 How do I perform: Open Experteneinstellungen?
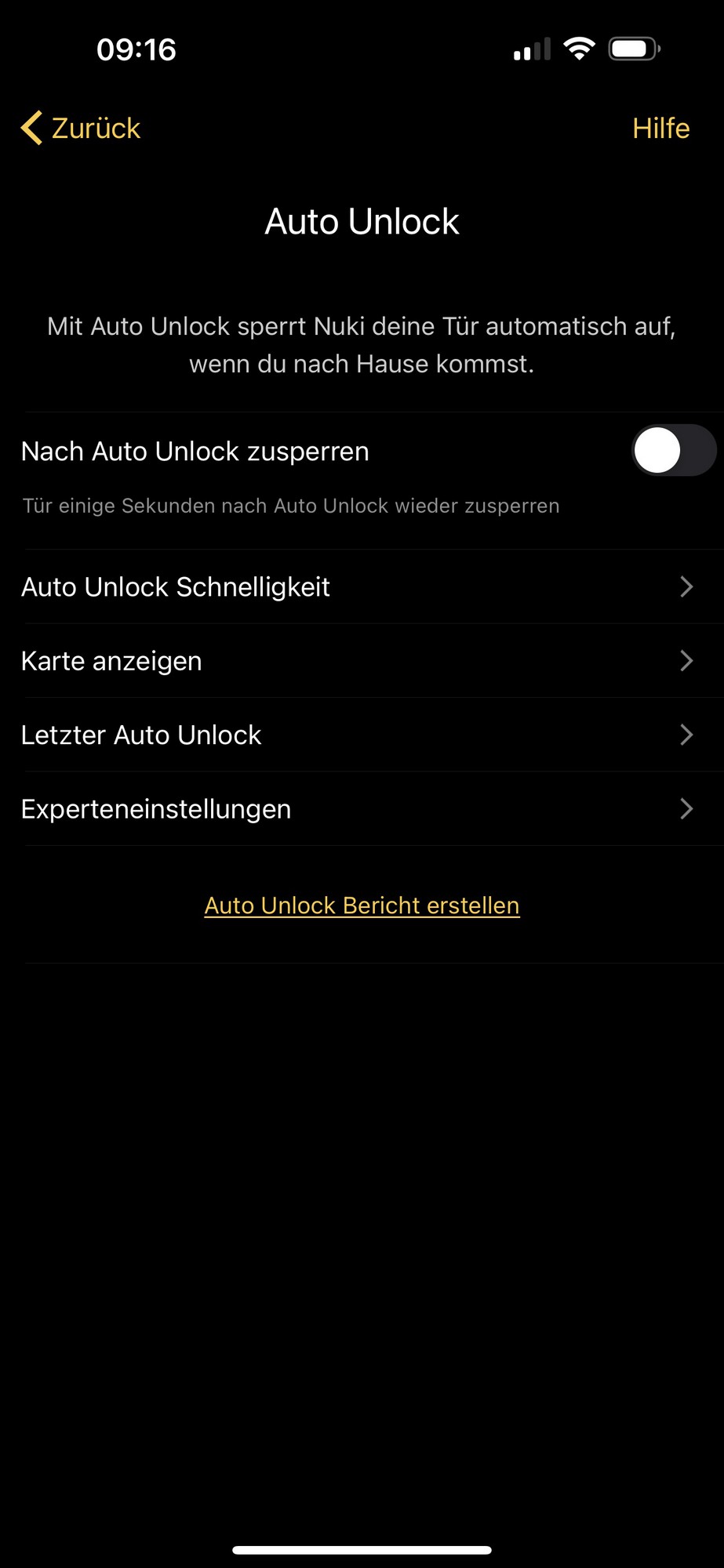click(x=362, y=809)
